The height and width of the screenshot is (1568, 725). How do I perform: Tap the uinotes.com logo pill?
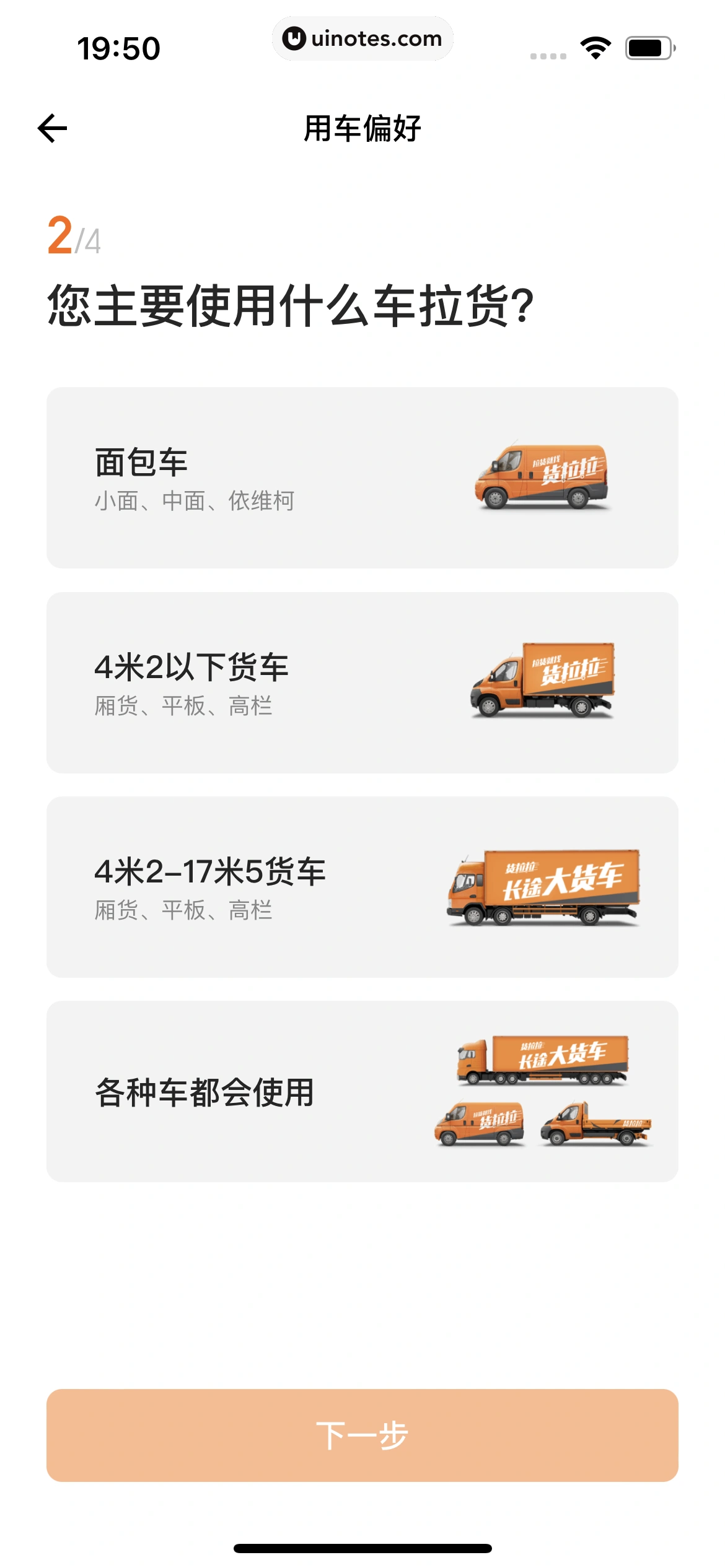point(362,38)
